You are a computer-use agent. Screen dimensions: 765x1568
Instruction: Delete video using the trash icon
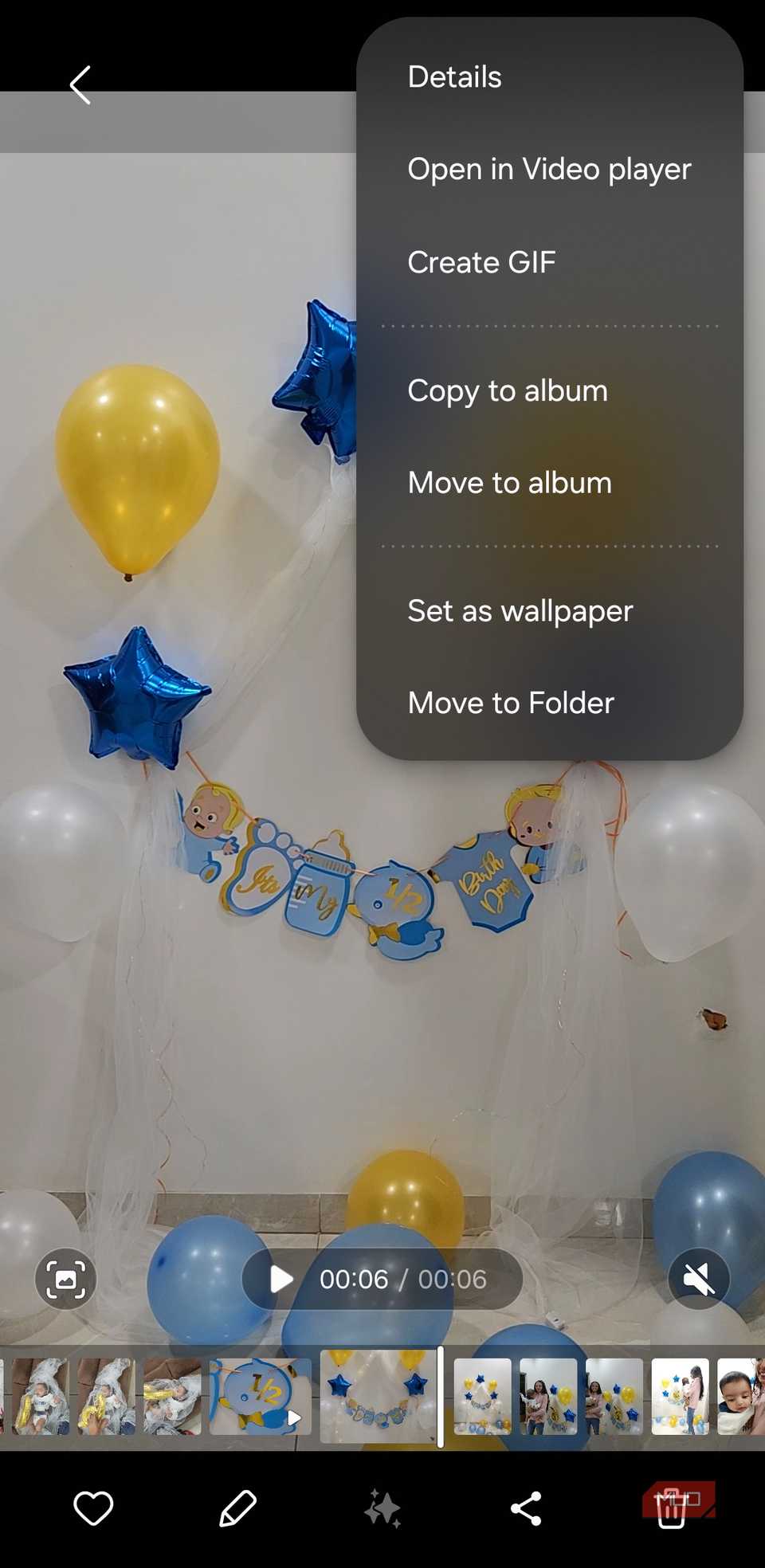point(671,1508)
